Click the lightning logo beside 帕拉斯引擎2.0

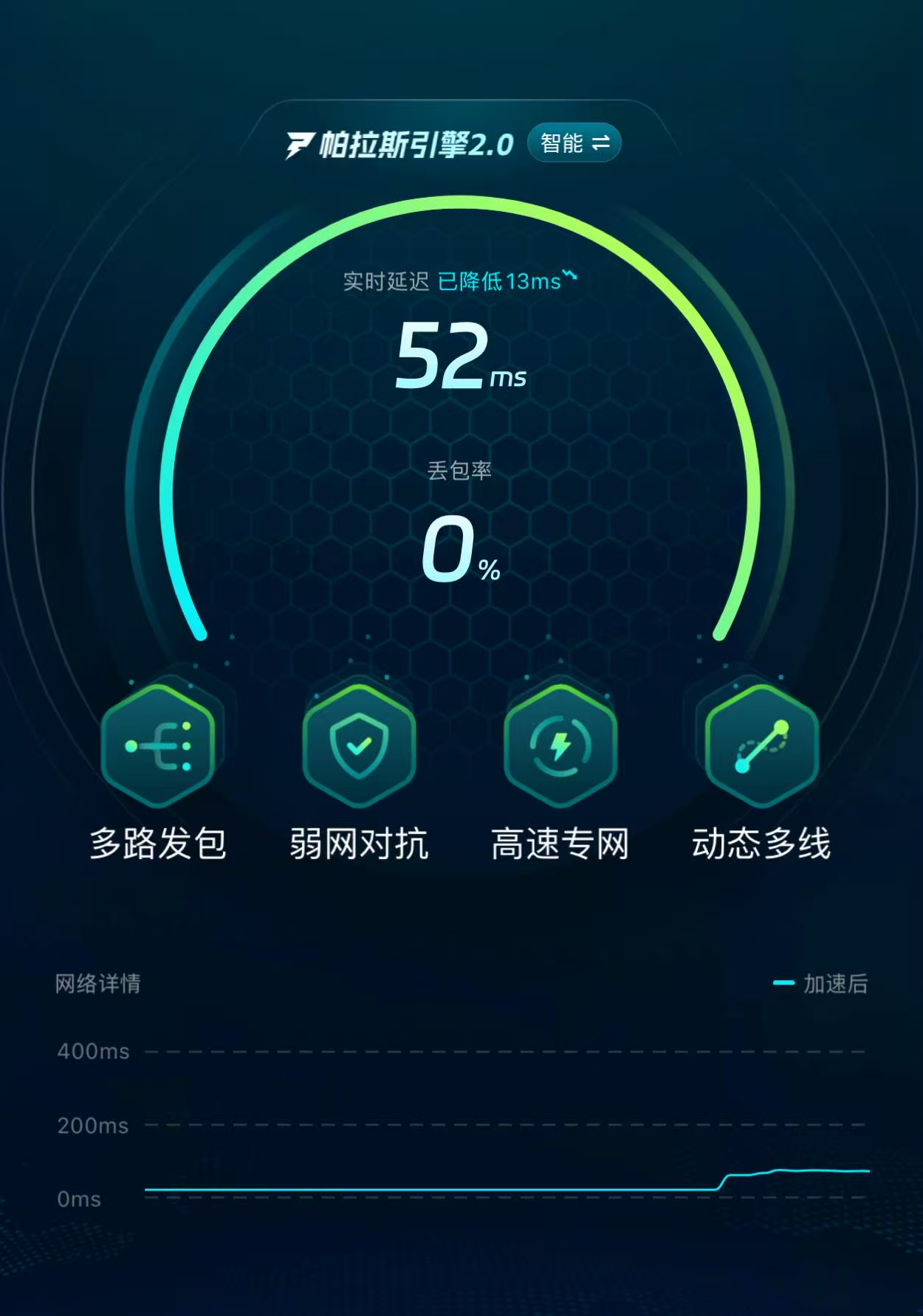[x=298, y=144]
